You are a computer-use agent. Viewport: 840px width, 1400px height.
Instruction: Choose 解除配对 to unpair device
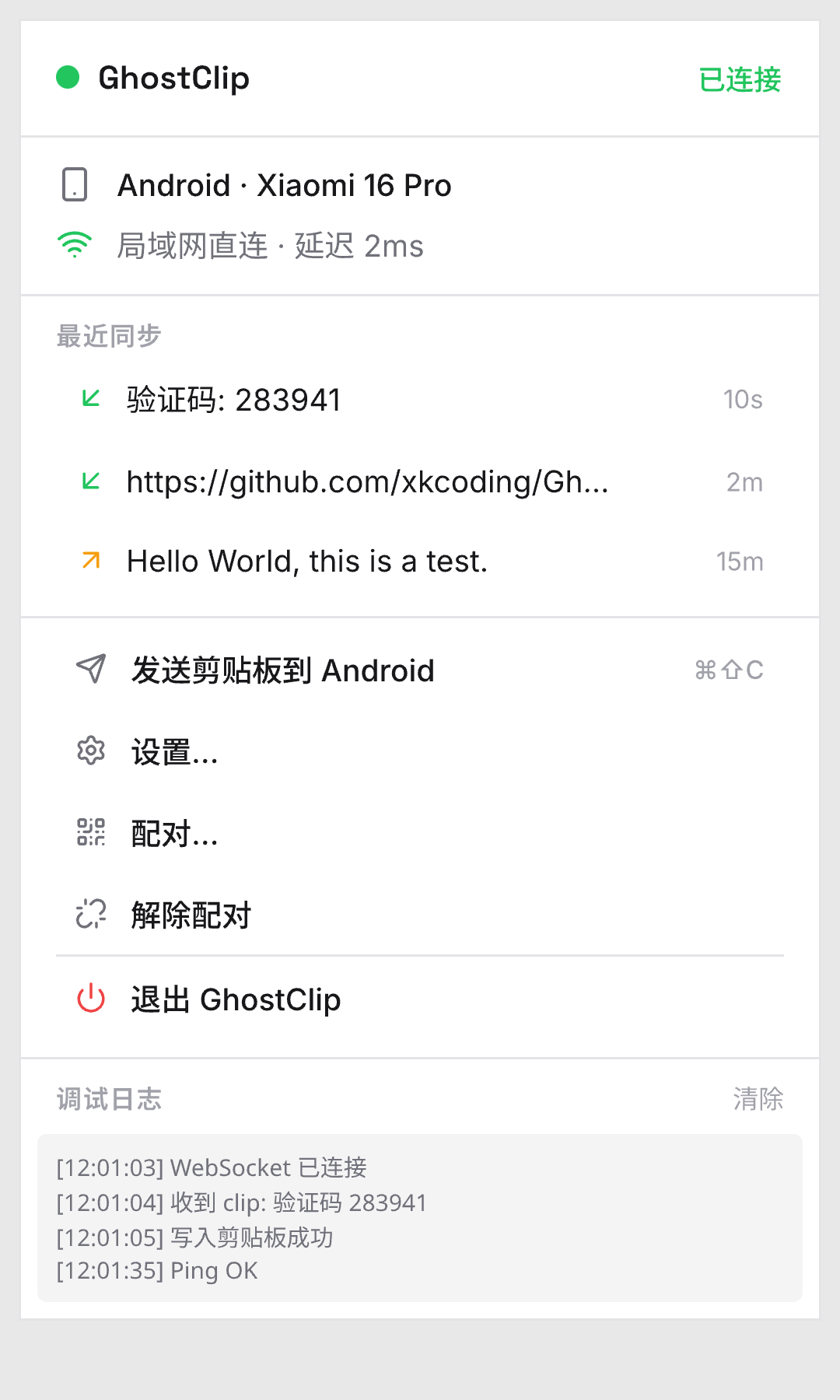point(191,915)
